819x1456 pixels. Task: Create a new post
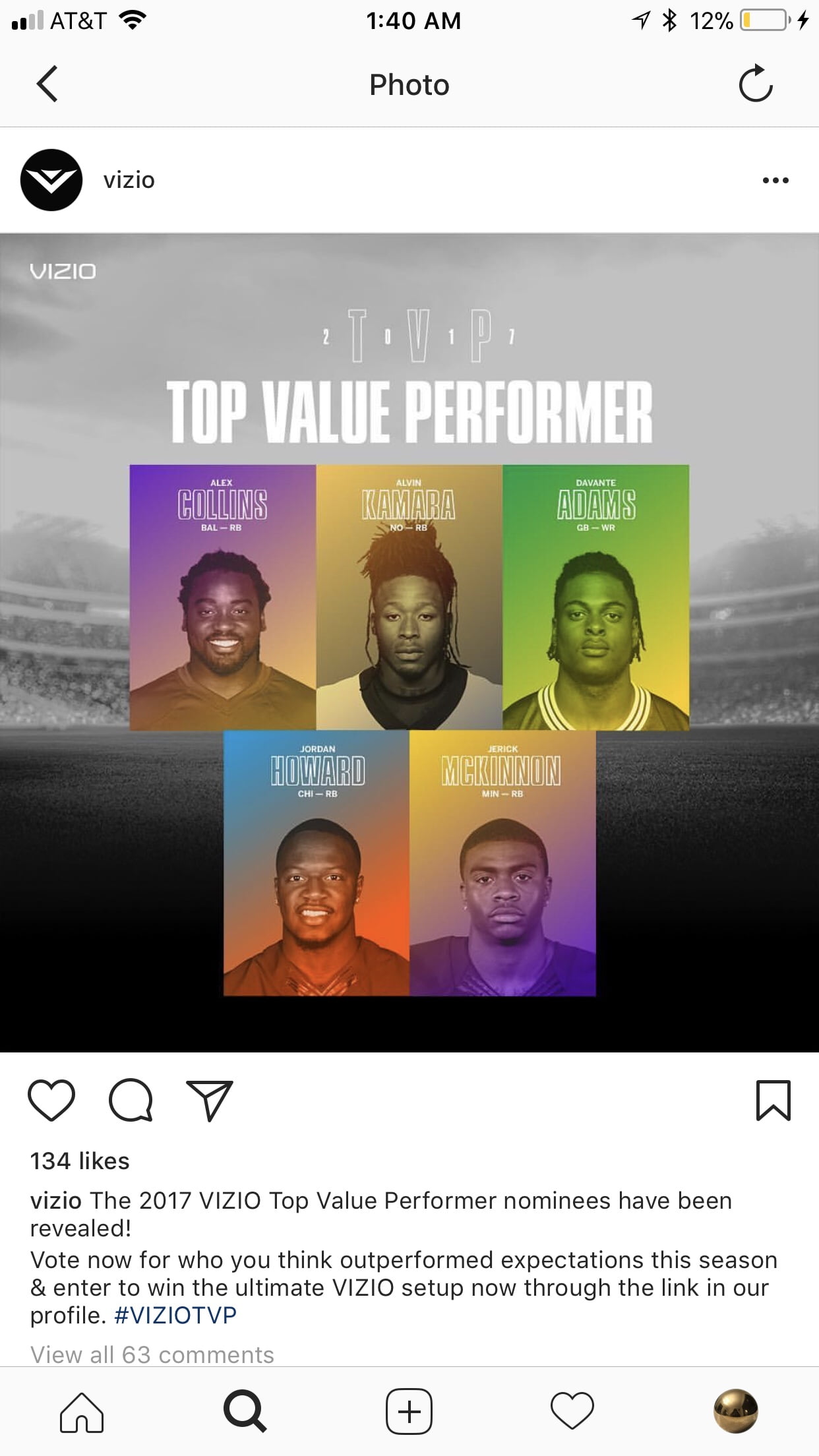coord(409,1412)
